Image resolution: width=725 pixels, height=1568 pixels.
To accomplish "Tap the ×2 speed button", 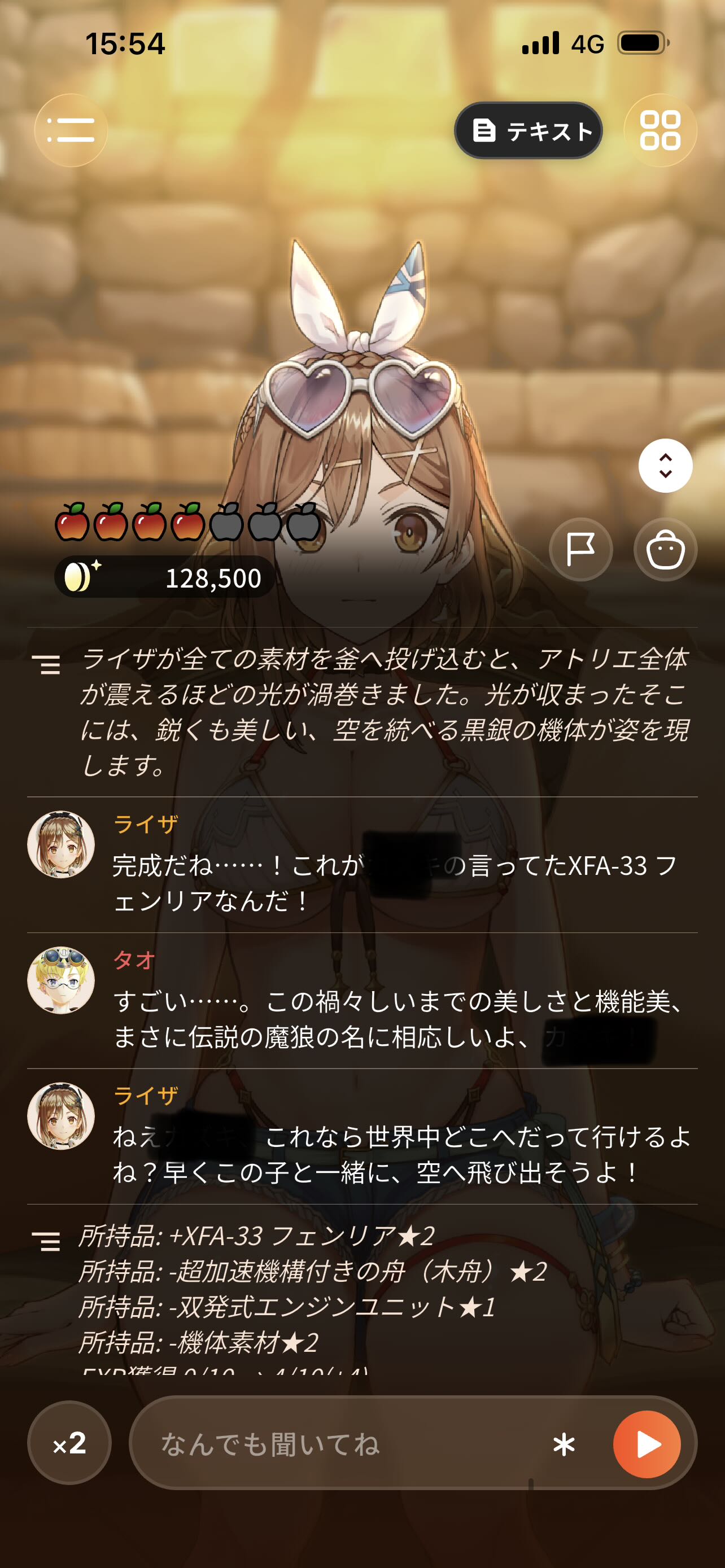I will (69, 1443).
